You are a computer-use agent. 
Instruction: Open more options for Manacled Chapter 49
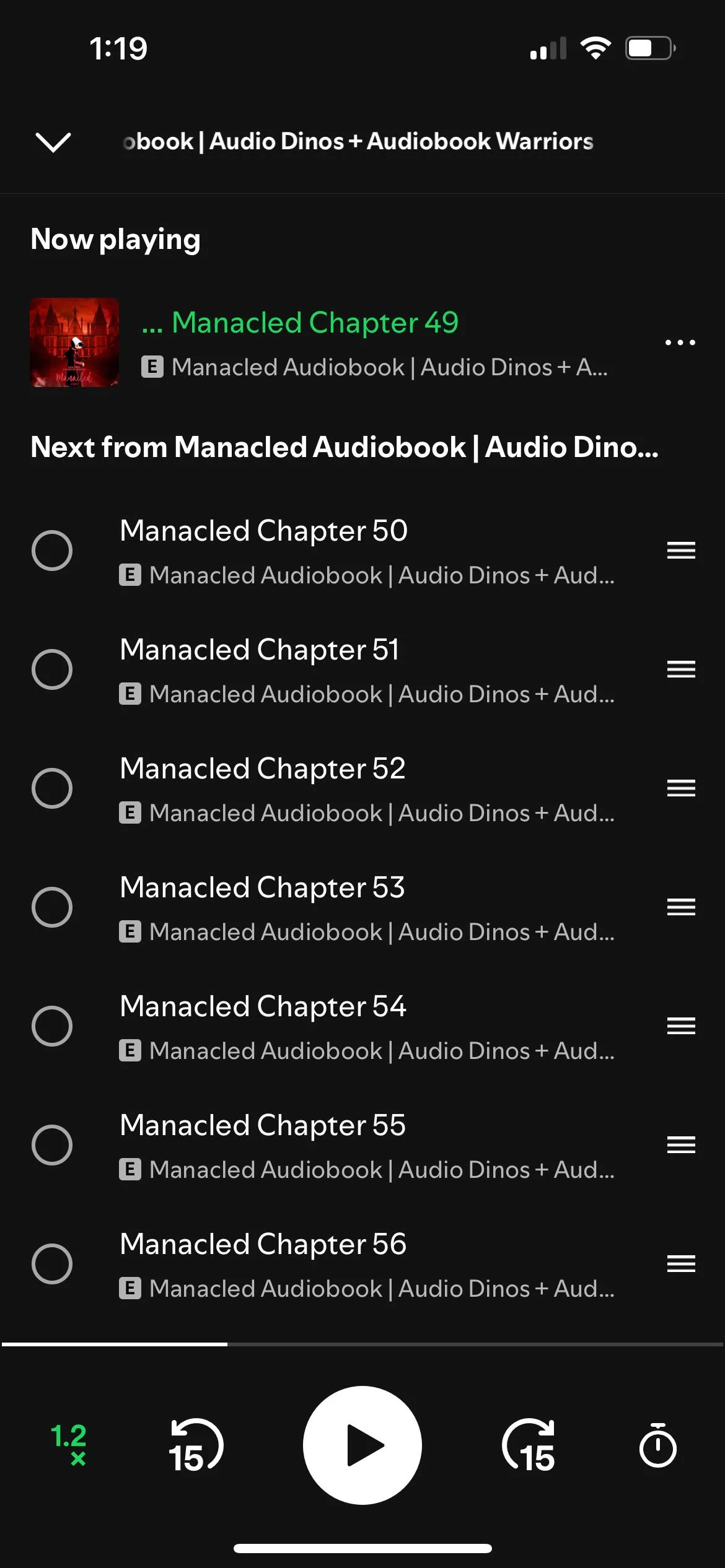tap(679, 342)
